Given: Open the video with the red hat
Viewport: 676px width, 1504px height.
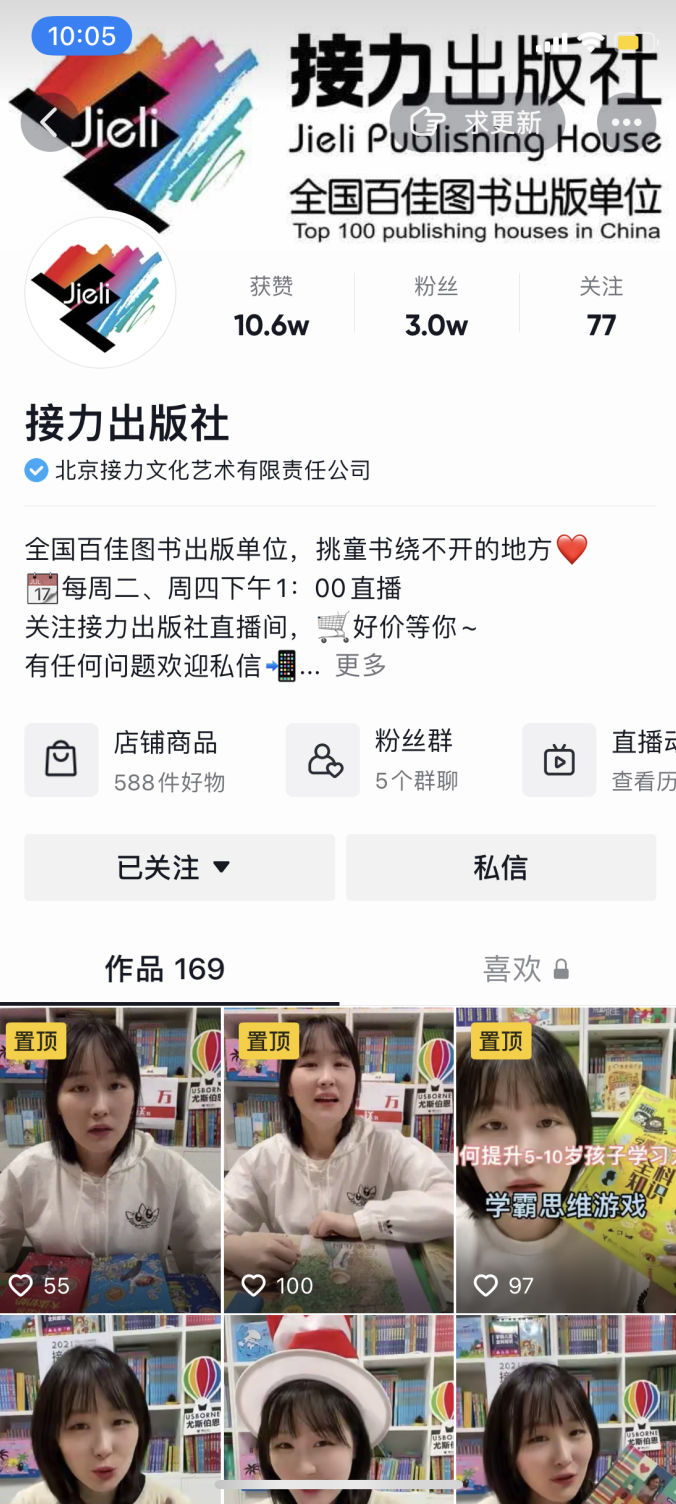Looking at the screenshot, I should [x=338, y=1410].
